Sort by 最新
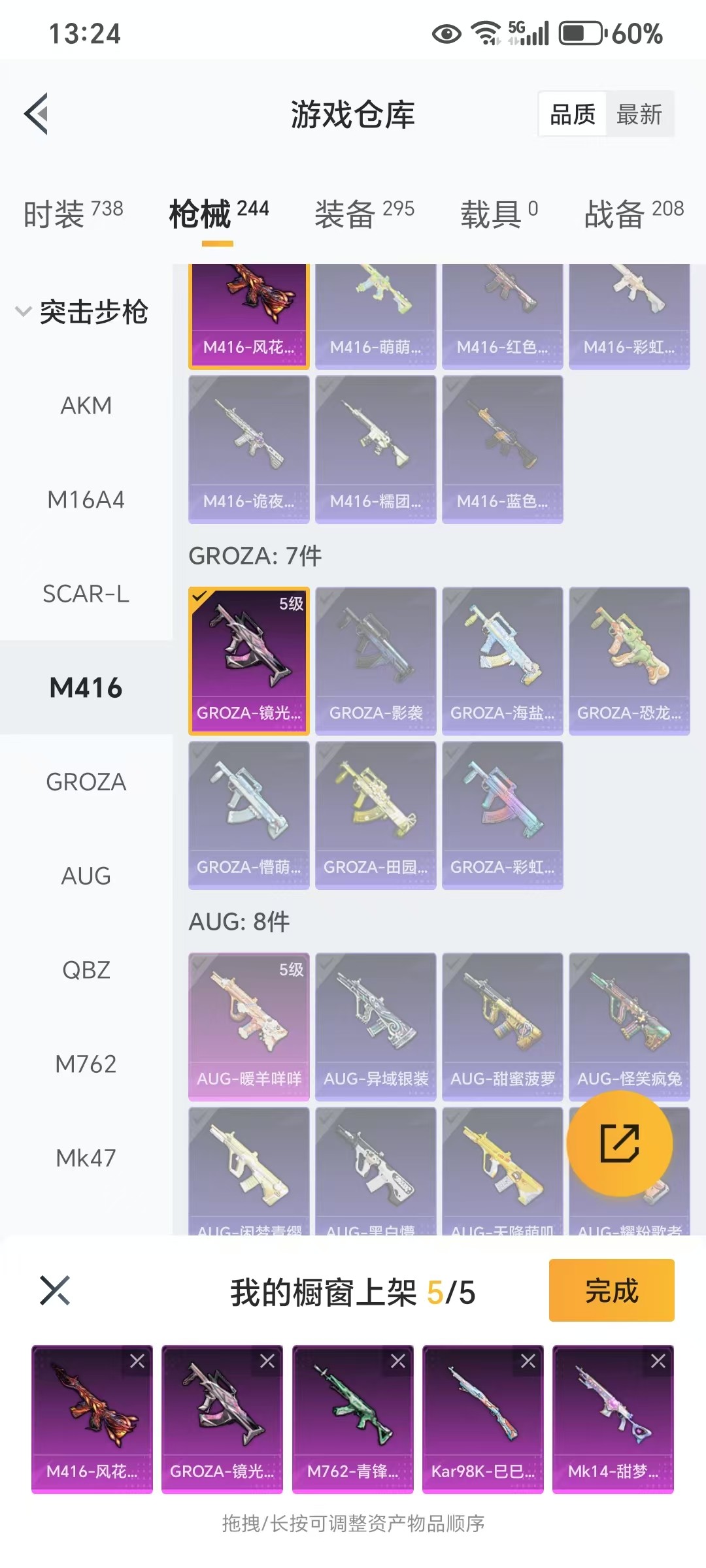Screen dimensions: 706x1568 (639, 114)
